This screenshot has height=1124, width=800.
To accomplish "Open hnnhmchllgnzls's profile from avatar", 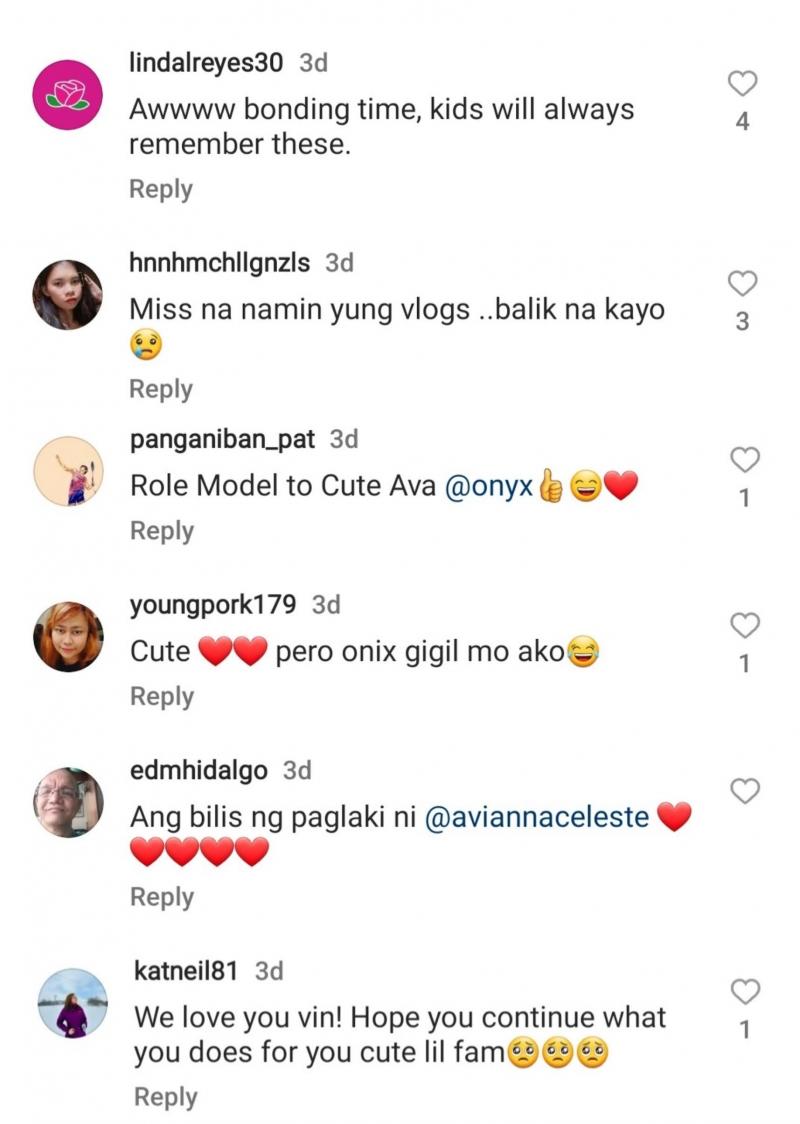I will pos(68,295).
